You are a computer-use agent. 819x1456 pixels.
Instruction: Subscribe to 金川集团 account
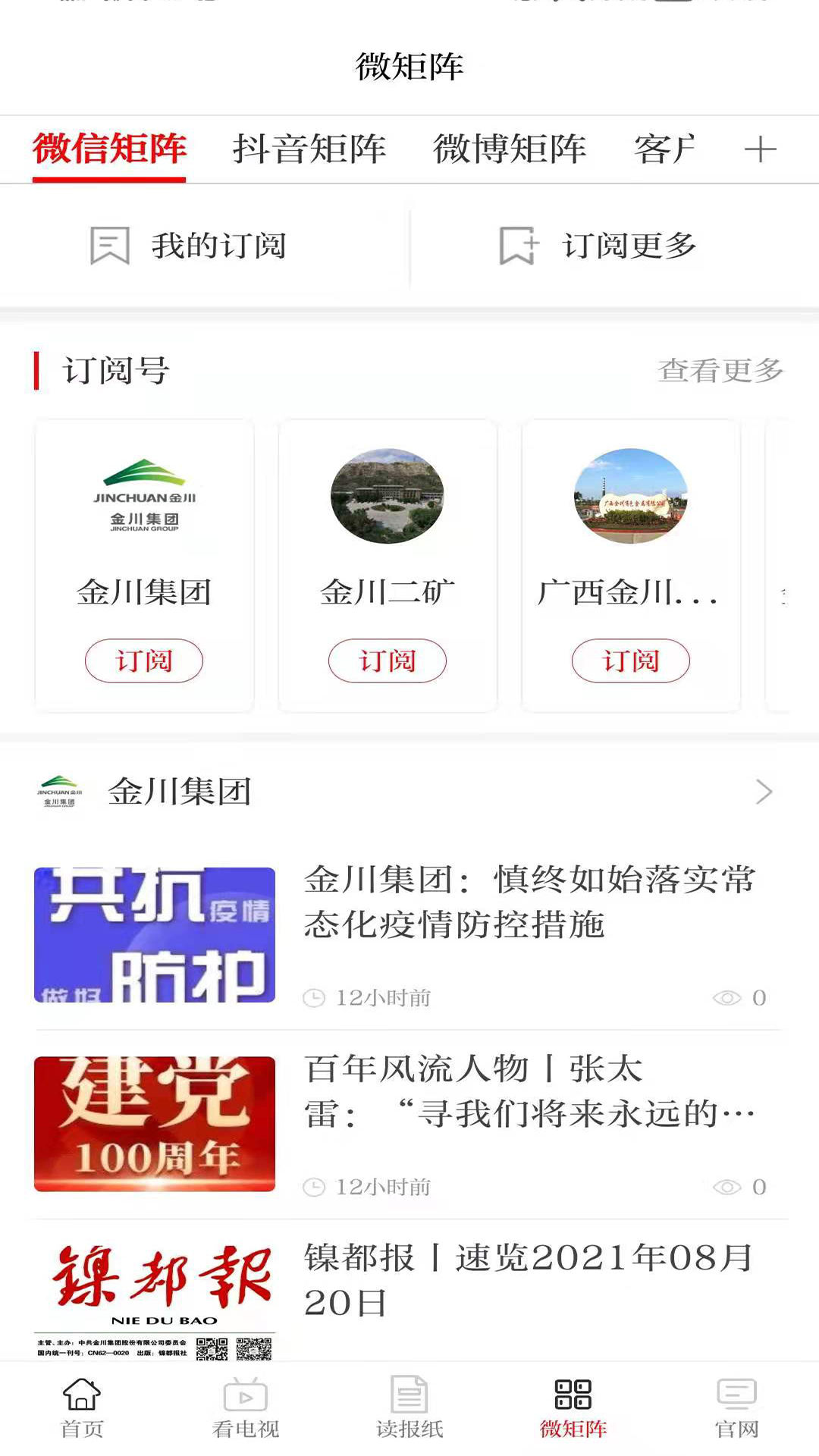pyautogui.click(x=144, y=661)
